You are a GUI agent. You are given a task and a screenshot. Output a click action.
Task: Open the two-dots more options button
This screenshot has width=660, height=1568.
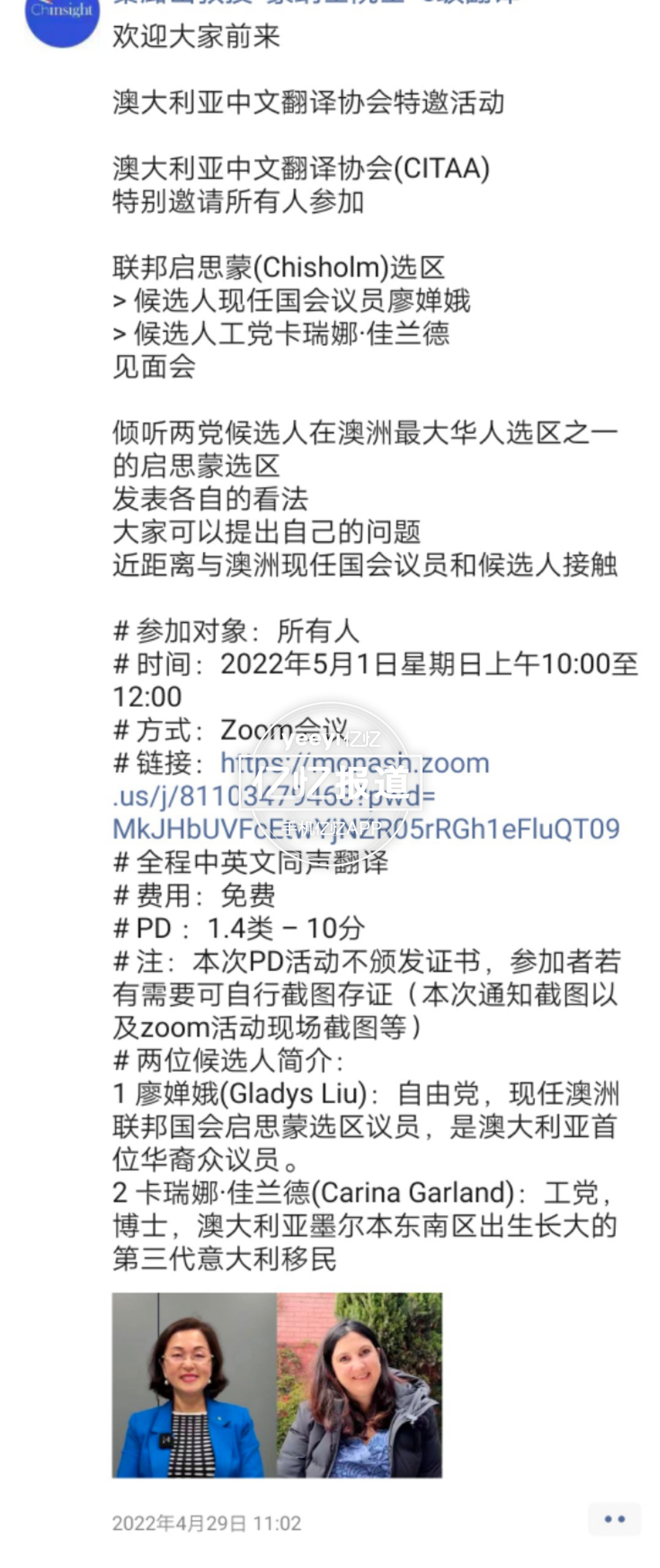[x=614, y=1520]
